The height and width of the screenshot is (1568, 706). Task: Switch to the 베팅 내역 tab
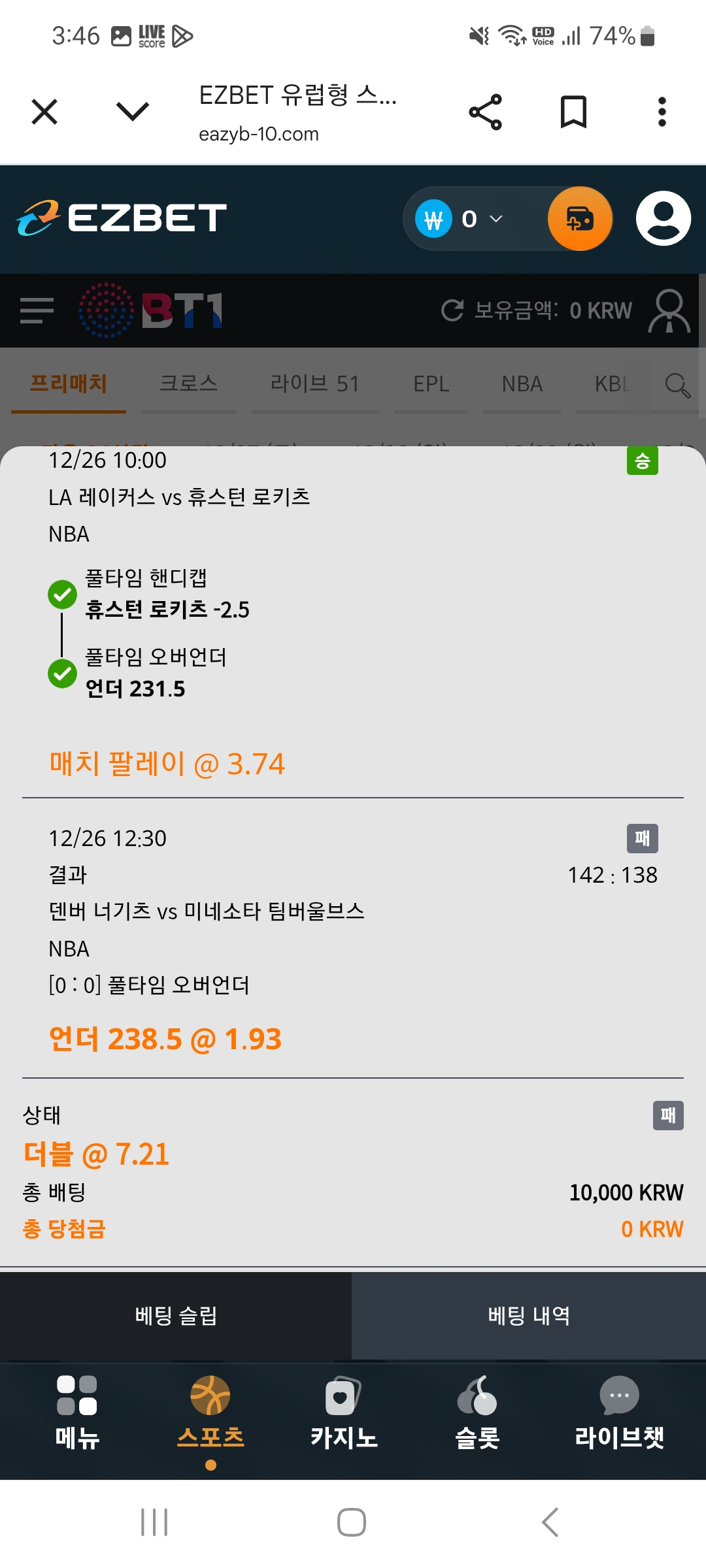[x=529, y=1315]
